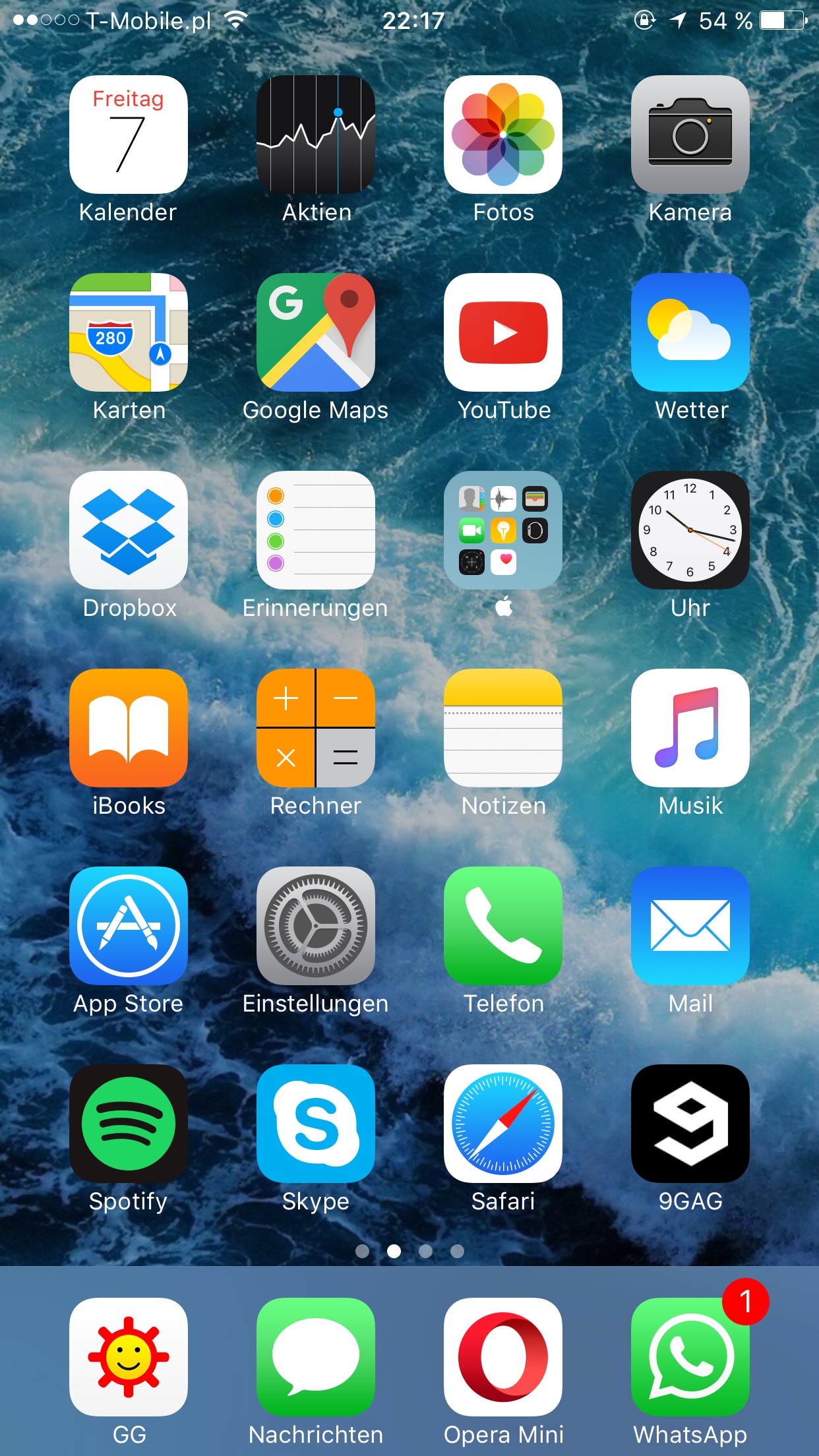The image size is (819, 1456).
Task: Open the Uhr clock app
Action: 690,530
